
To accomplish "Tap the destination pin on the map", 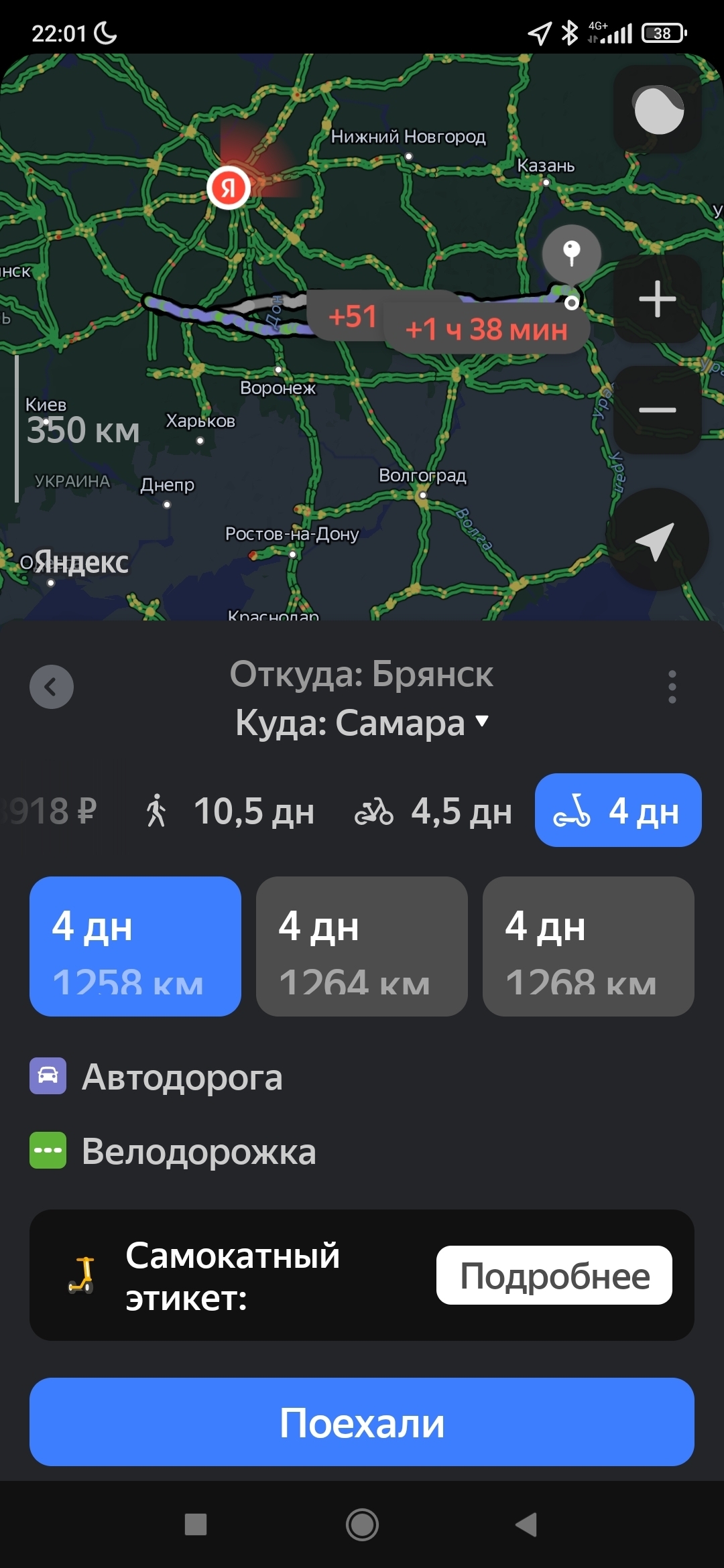I will click(x=571, y=253).
